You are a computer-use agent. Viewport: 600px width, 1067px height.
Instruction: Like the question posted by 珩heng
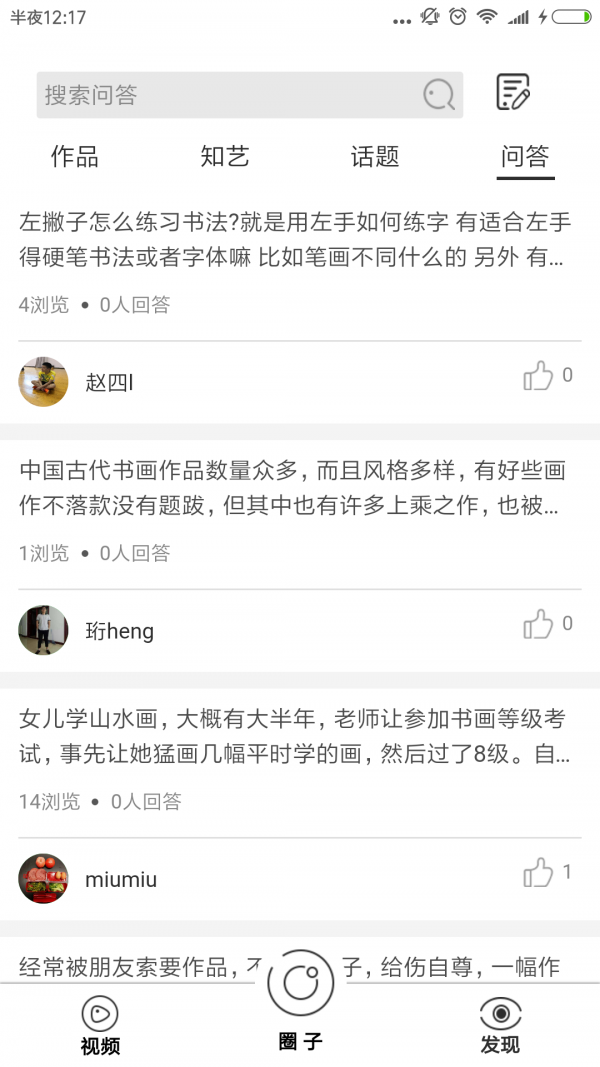(539, 624)
